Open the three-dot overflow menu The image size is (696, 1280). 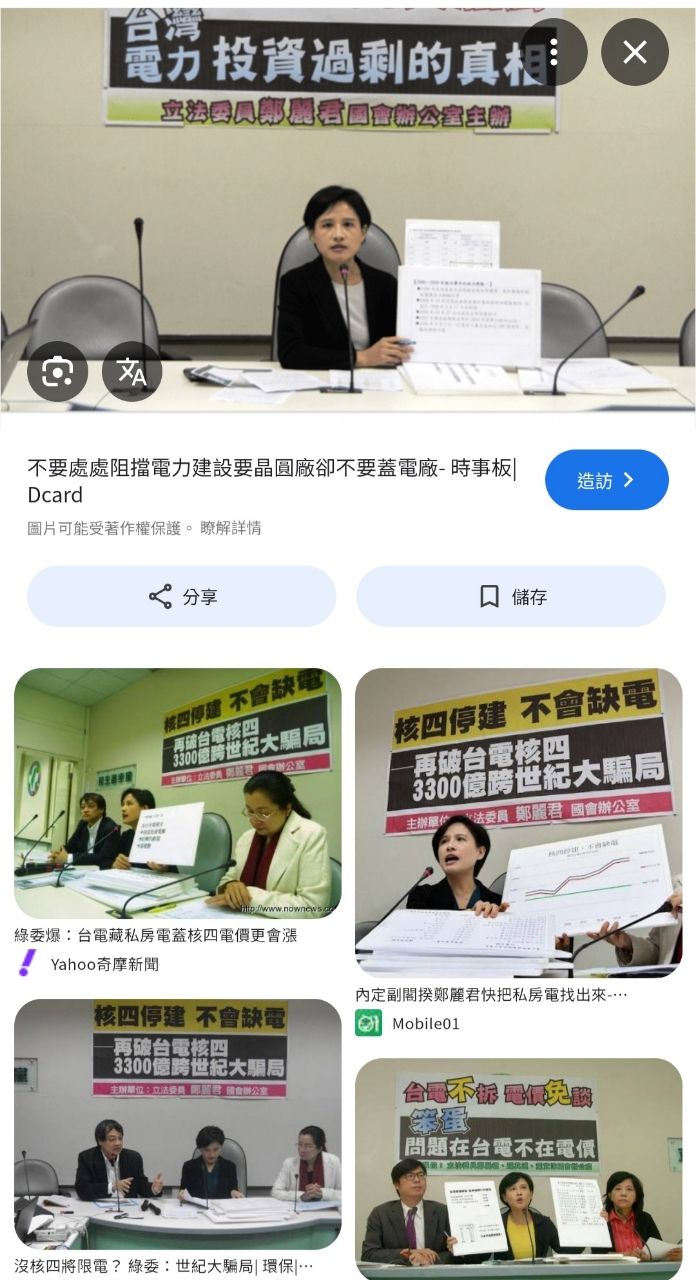[x=553, y=52]
